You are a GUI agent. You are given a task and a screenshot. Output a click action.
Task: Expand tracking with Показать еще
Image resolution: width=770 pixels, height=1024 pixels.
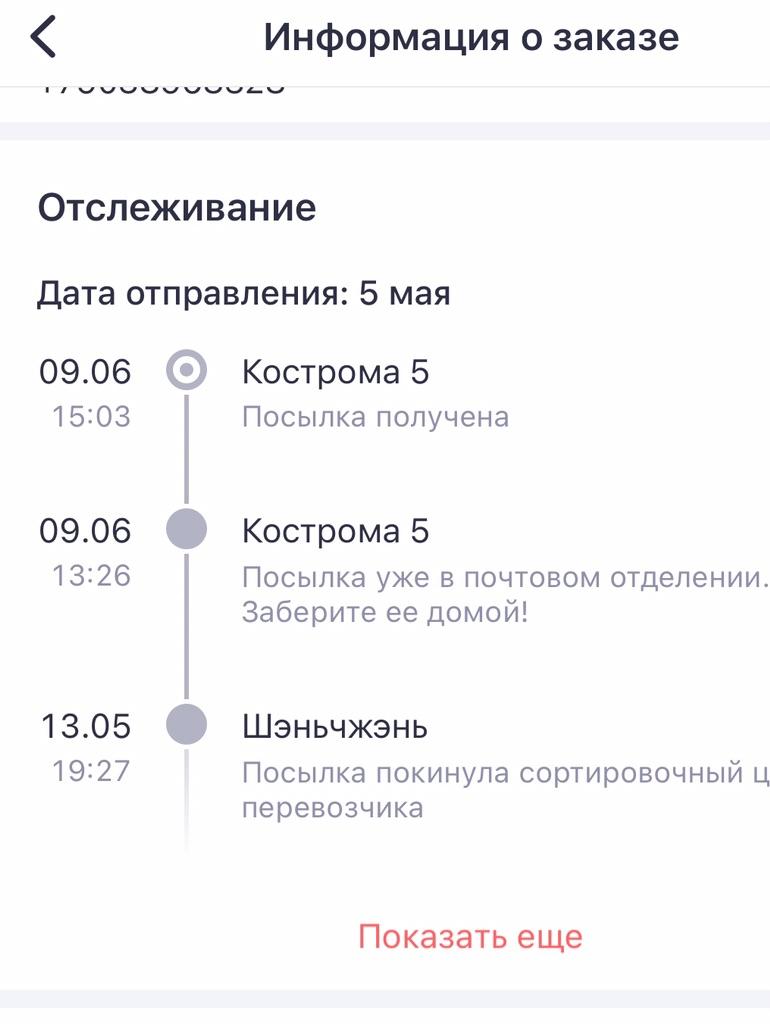click(470, 937)
